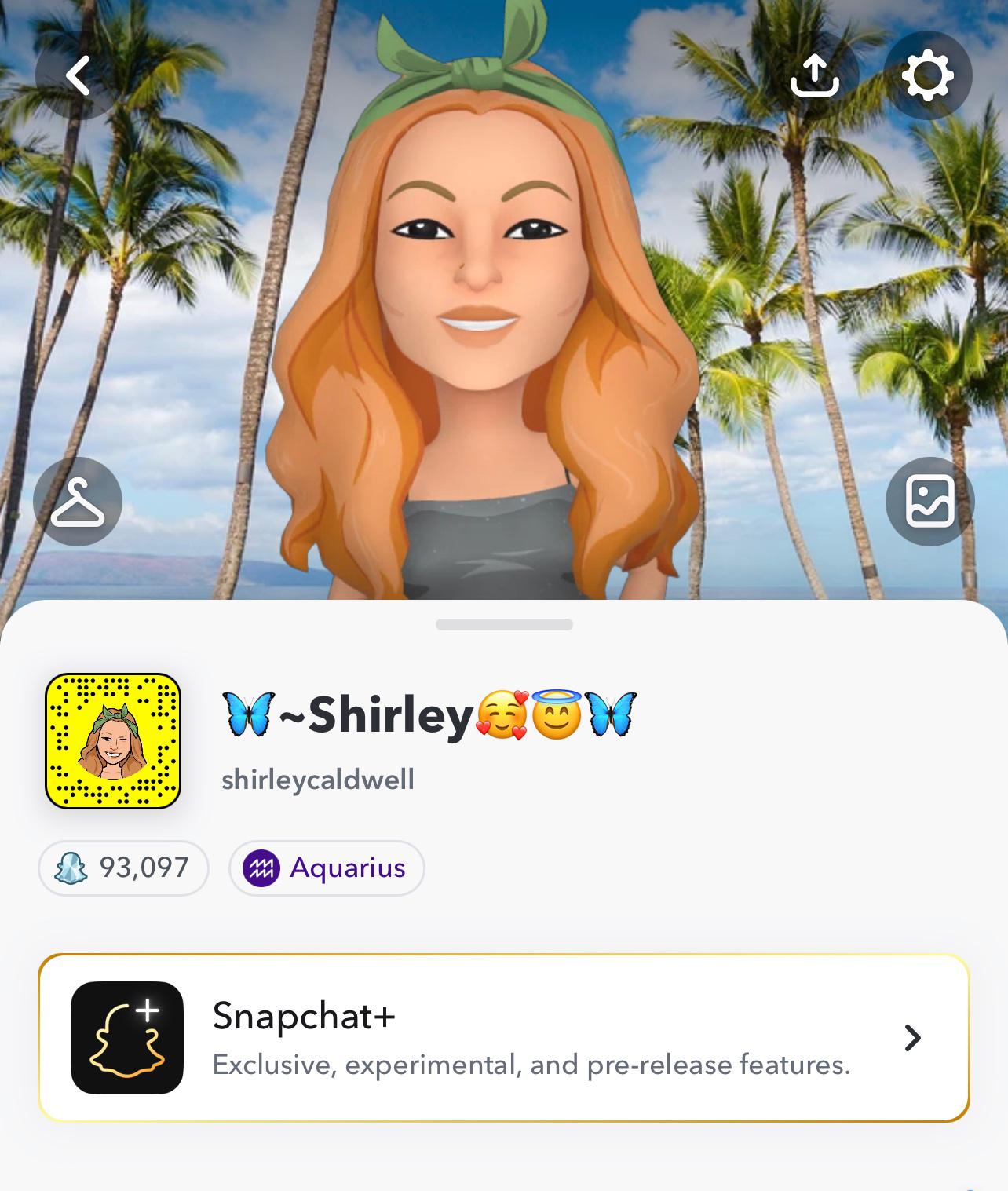The width and height of the screenshot is (1008, 1191).
Task: Open settings with the gear icon
Action: (x=928, y=76)
